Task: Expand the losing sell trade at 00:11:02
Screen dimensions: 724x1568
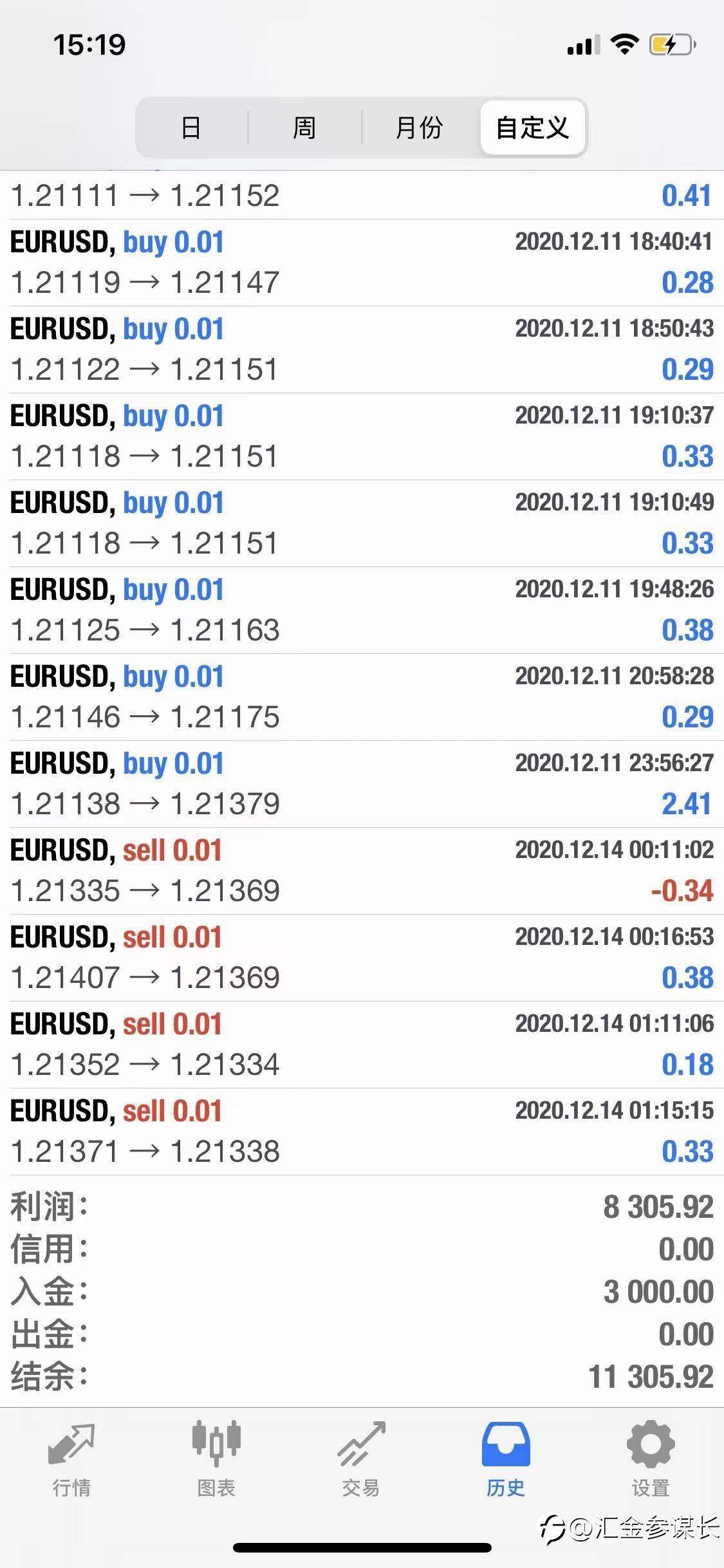Action: tap(362, 871)
